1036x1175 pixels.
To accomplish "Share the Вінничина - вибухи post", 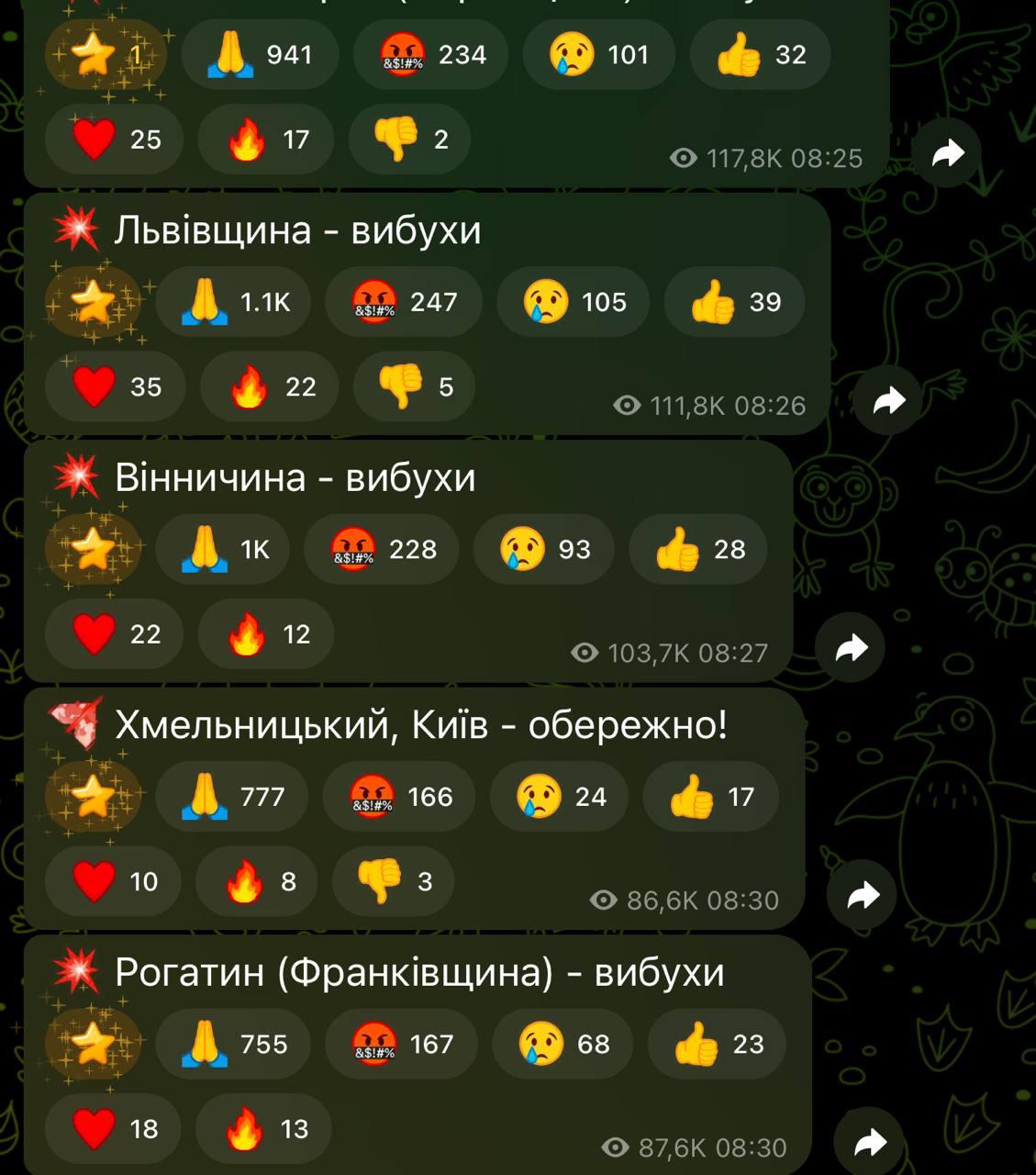I will 851,648.
